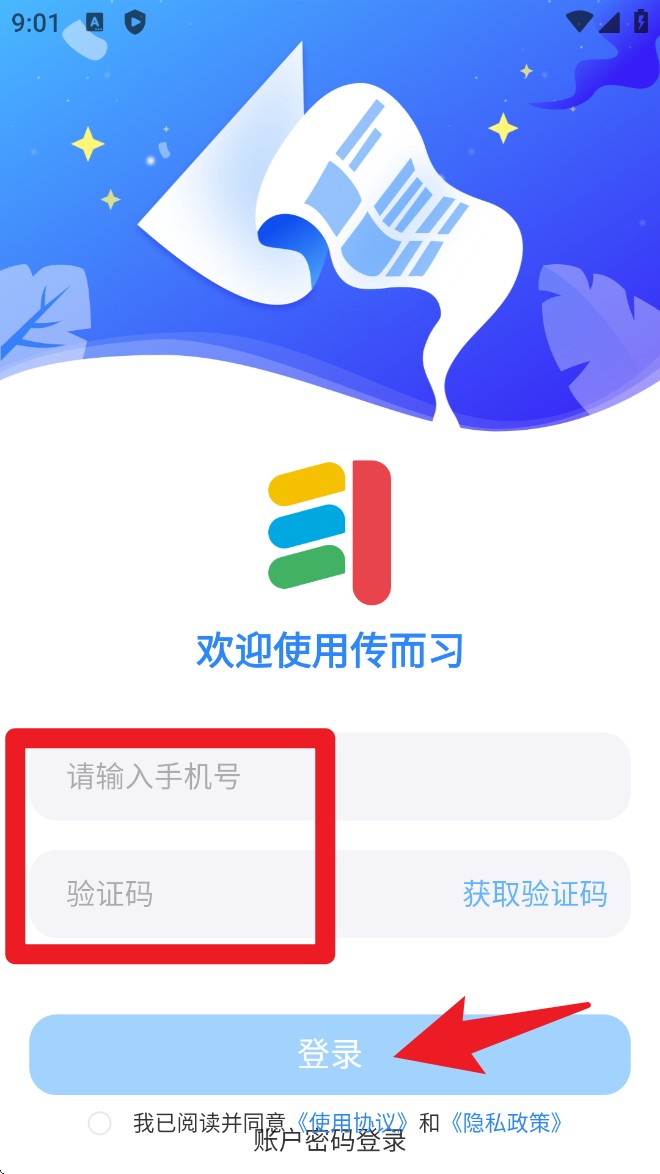Tap the phone number input field
The height and width of the screenshot is (1174, 660).
[330, 777]
